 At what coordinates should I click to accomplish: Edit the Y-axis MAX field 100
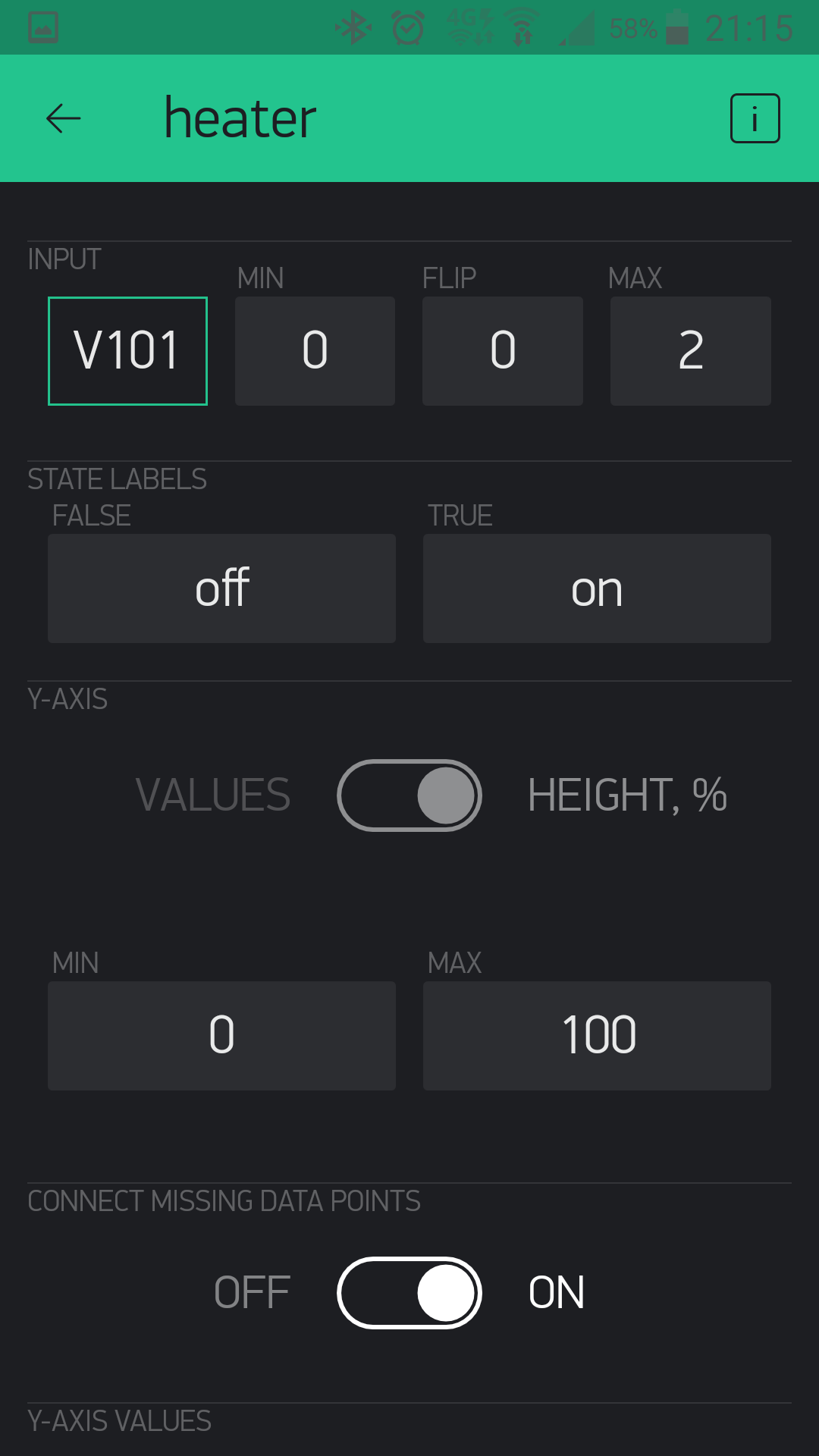[597, 1036]
